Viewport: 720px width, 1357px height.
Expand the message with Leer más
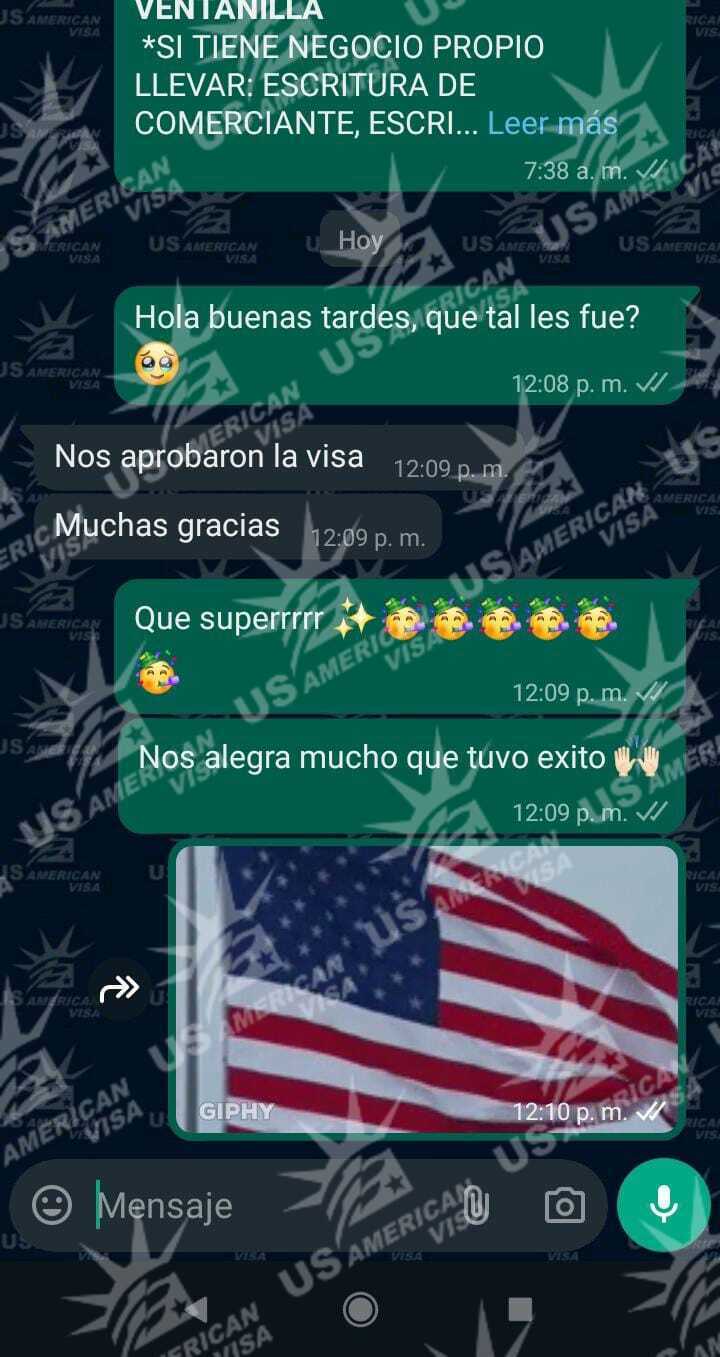[x=552, y=123]
